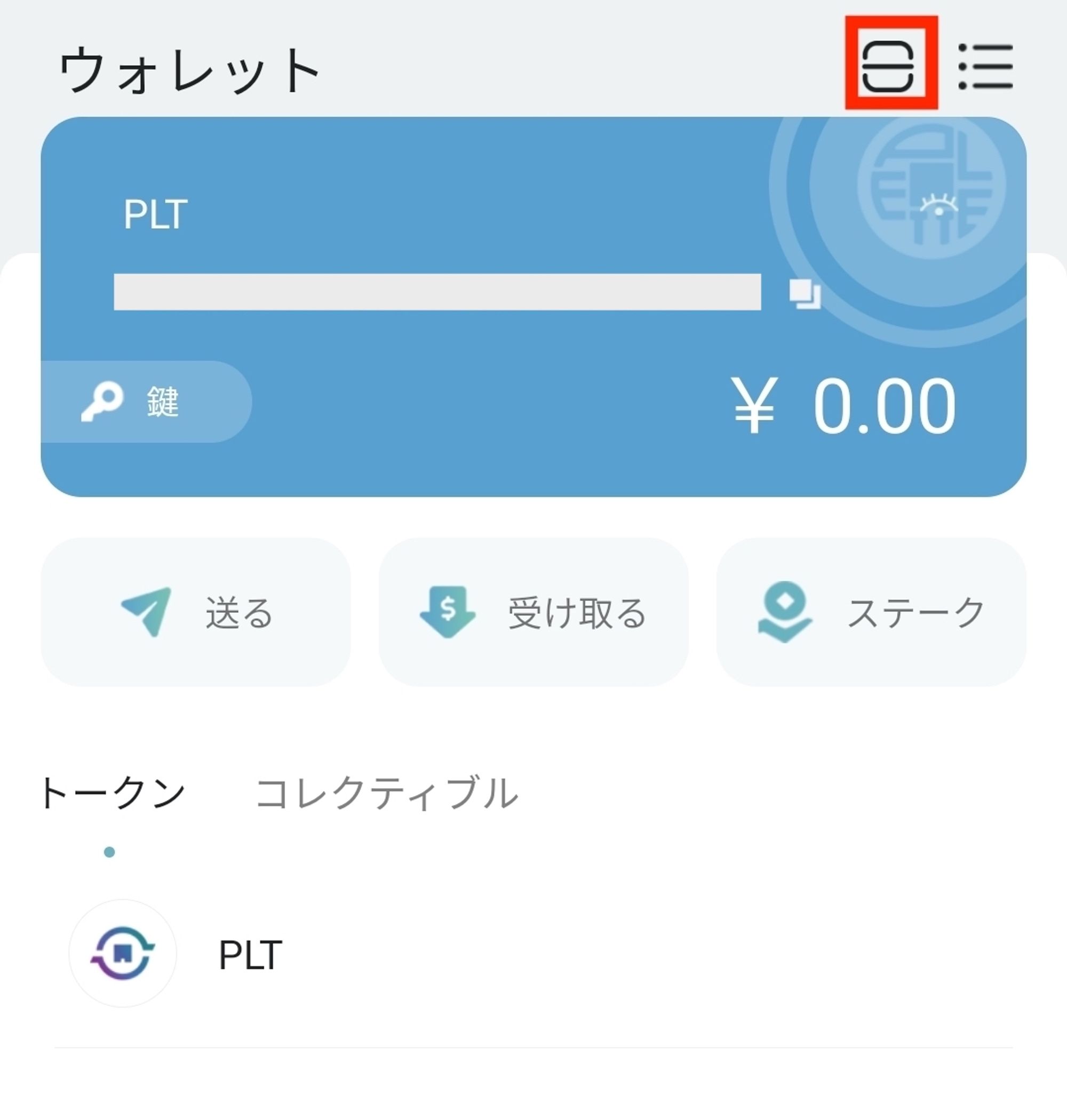The width and height of the screenshot is (1067, 1120).
Task: Switch to the コレクティブル tab
Action: click(386, 793)
